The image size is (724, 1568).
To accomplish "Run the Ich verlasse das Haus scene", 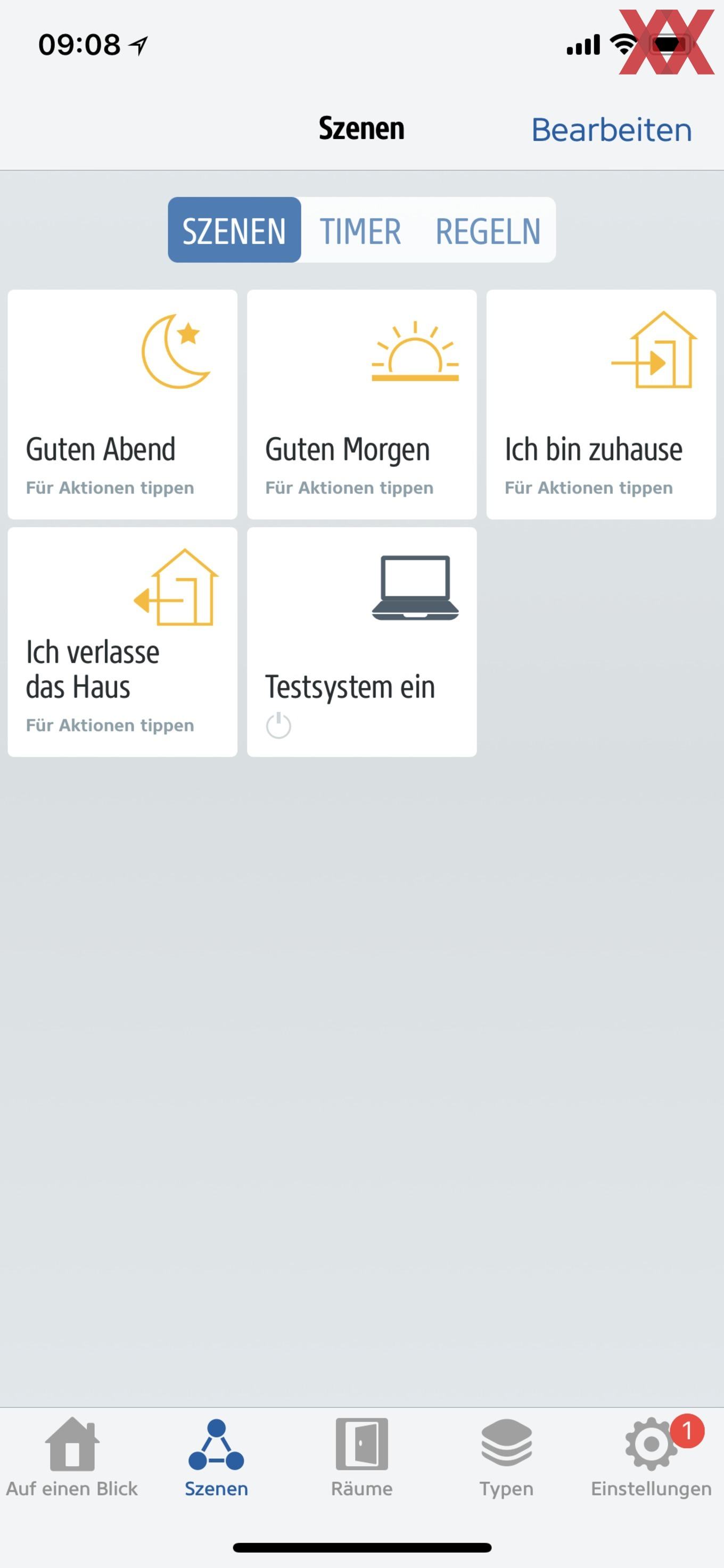I will coord(122,642).
